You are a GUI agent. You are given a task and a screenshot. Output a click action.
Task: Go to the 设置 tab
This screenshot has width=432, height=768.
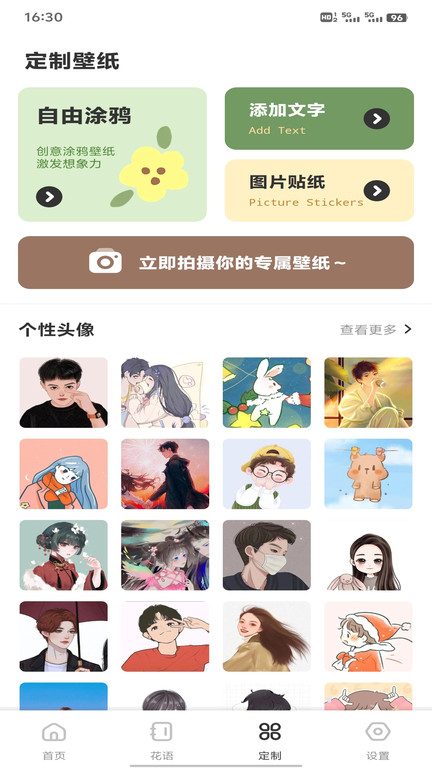pyautogui.click(x=378, y=741)
